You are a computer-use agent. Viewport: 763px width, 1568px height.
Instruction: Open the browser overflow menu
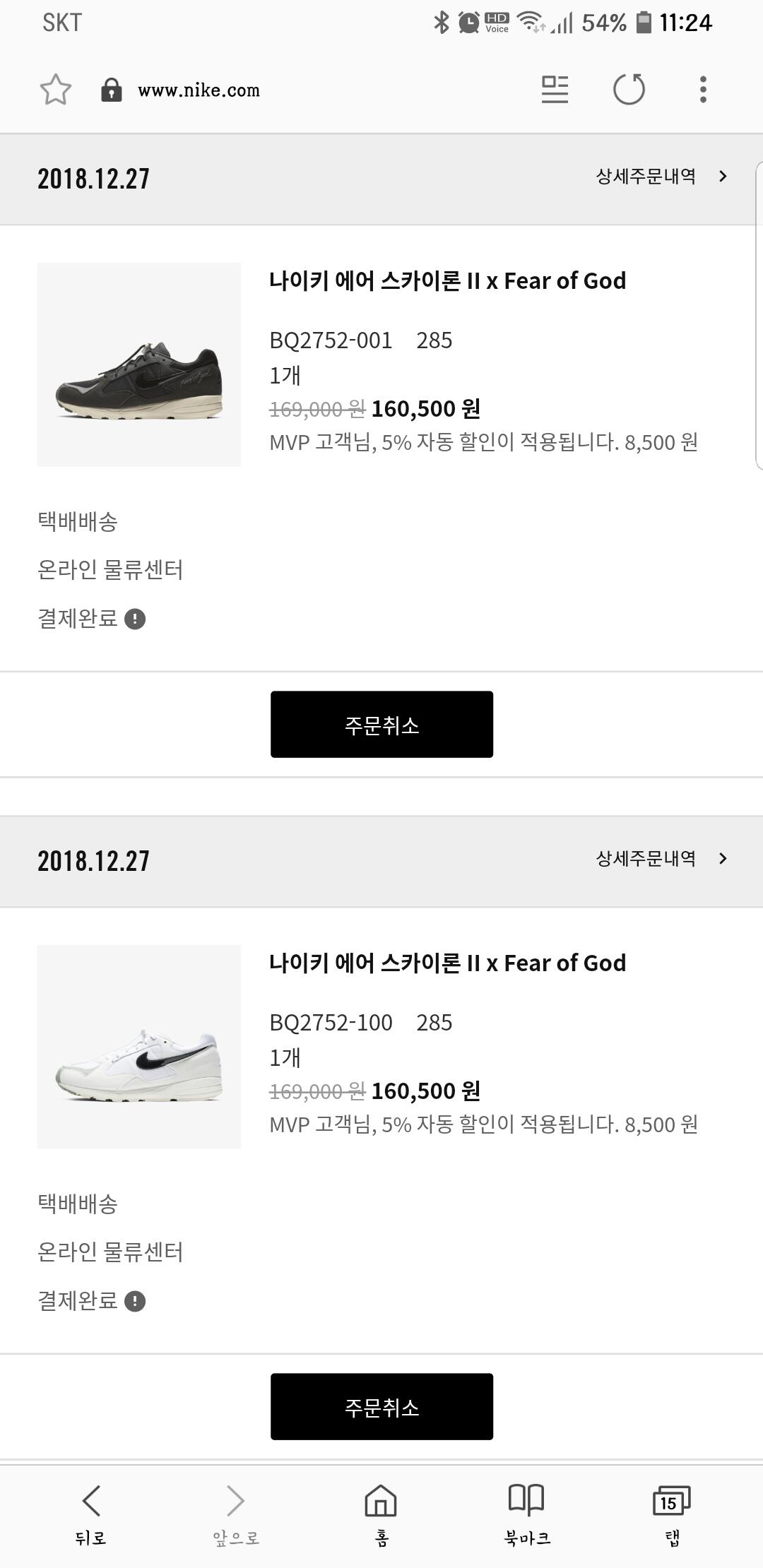pos(702,90)
